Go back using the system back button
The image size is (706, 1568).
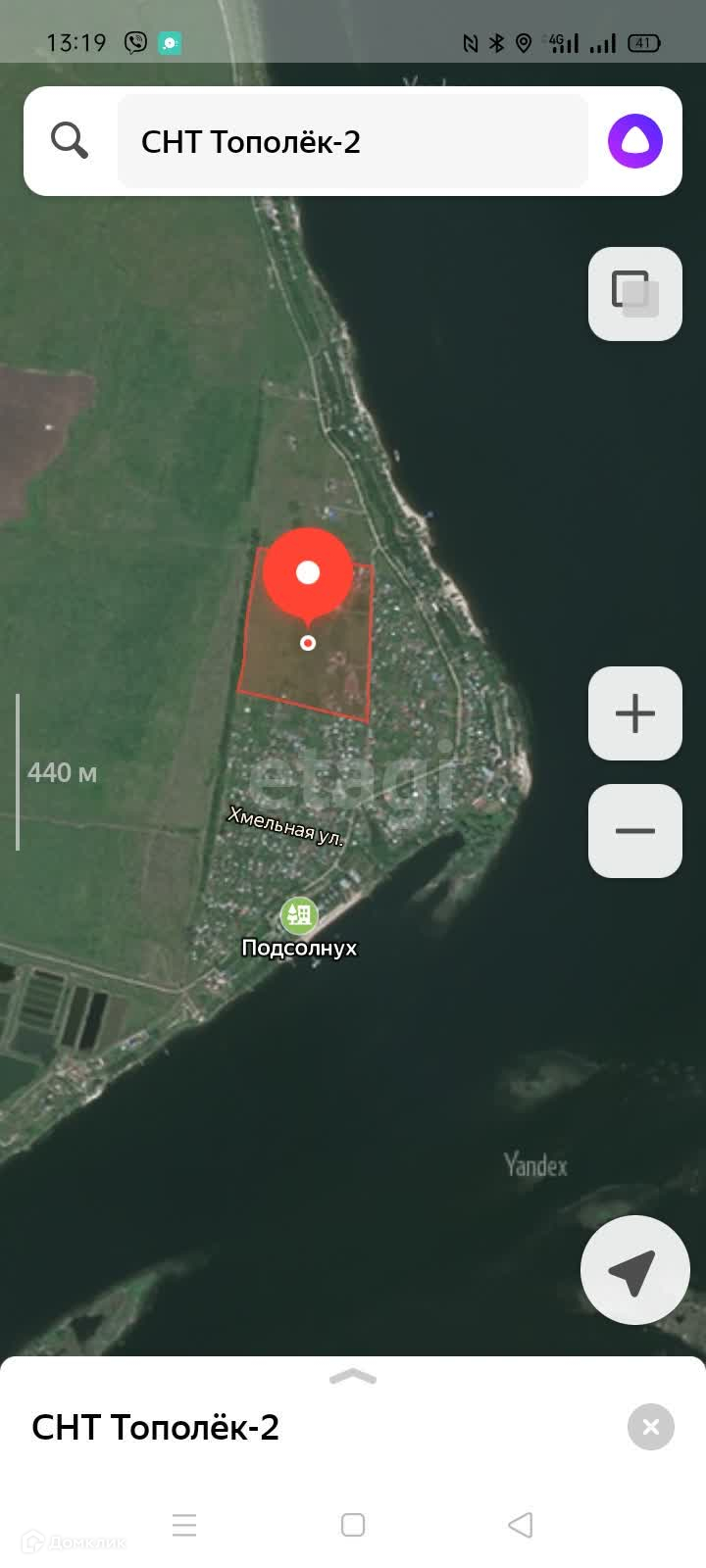click(x=521, y=1525)
